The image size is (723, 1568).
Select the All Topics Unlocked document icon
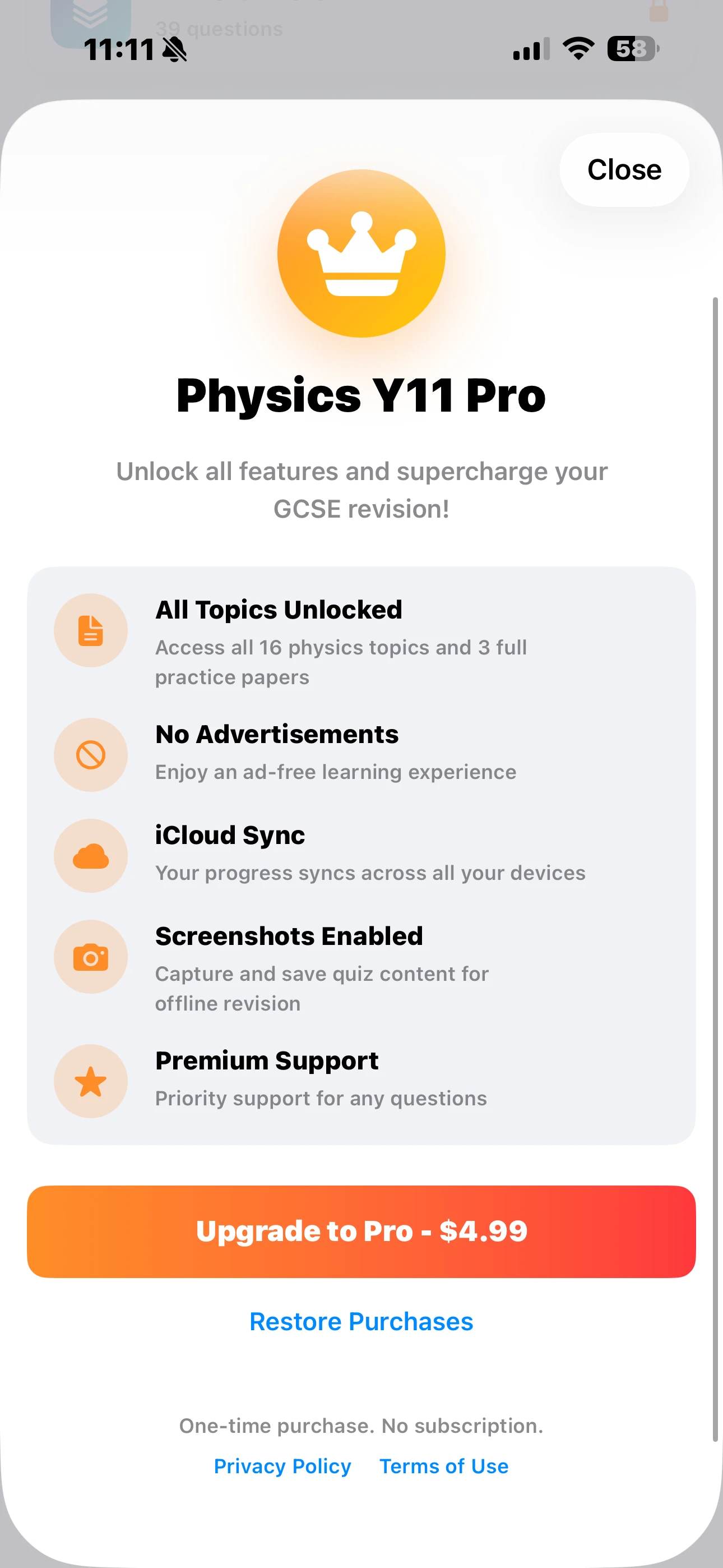[91, 630]
